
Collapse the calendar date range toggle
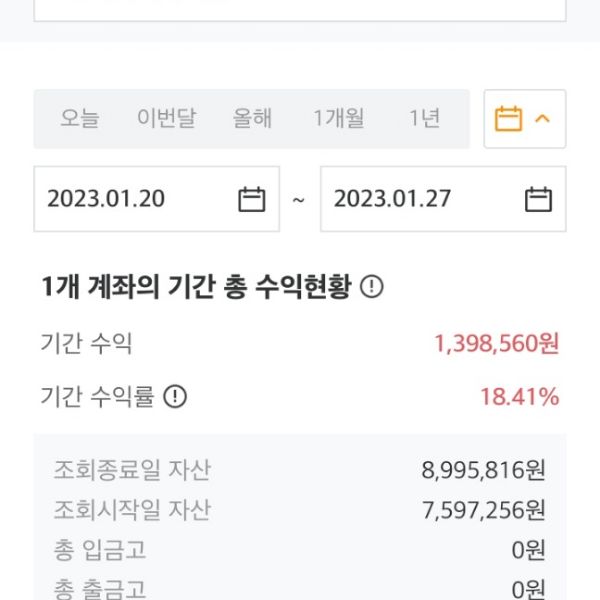click(x=524, y=119)
